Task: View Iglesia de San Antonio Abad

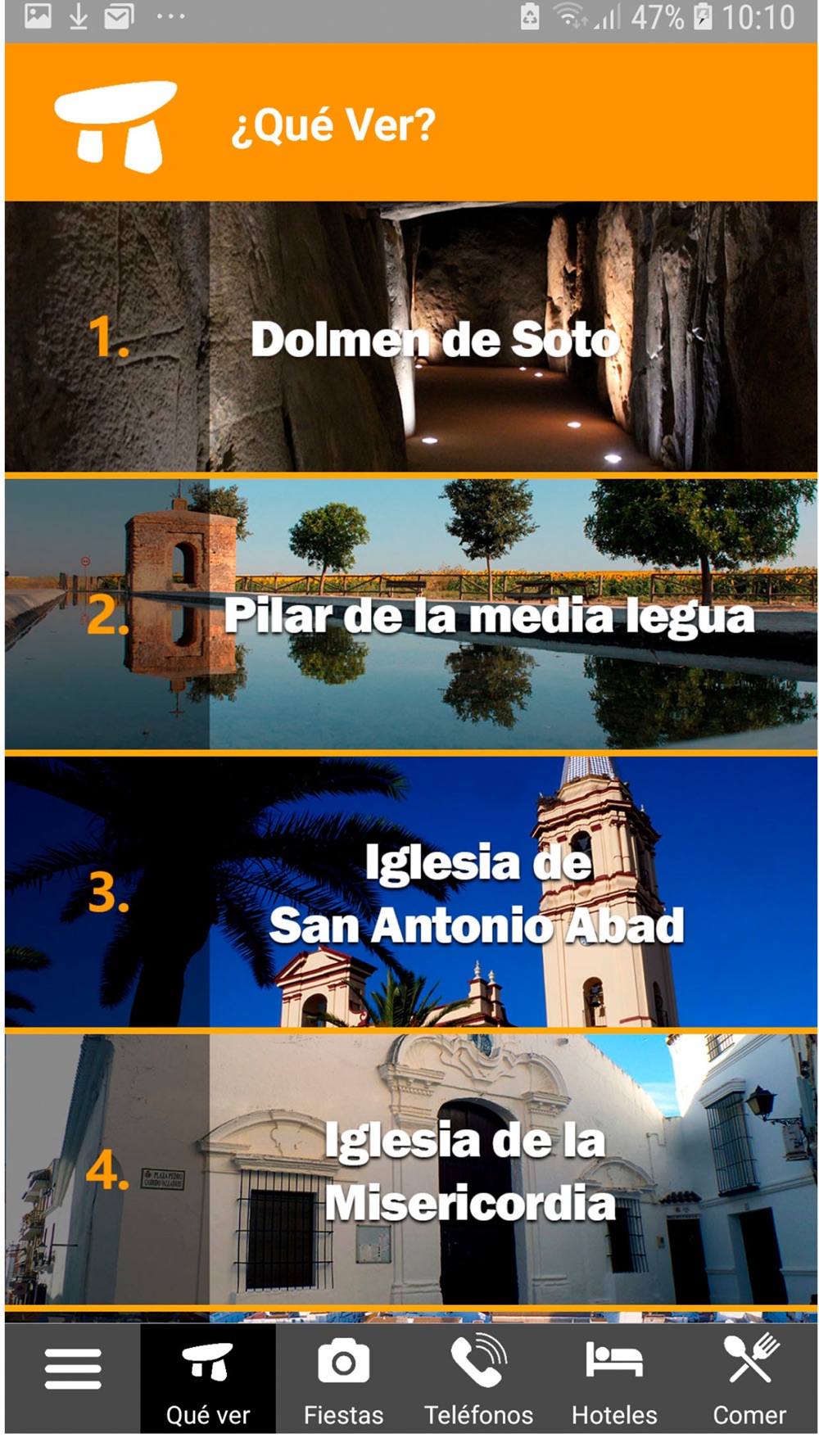Action: click(x=411, y=893)
